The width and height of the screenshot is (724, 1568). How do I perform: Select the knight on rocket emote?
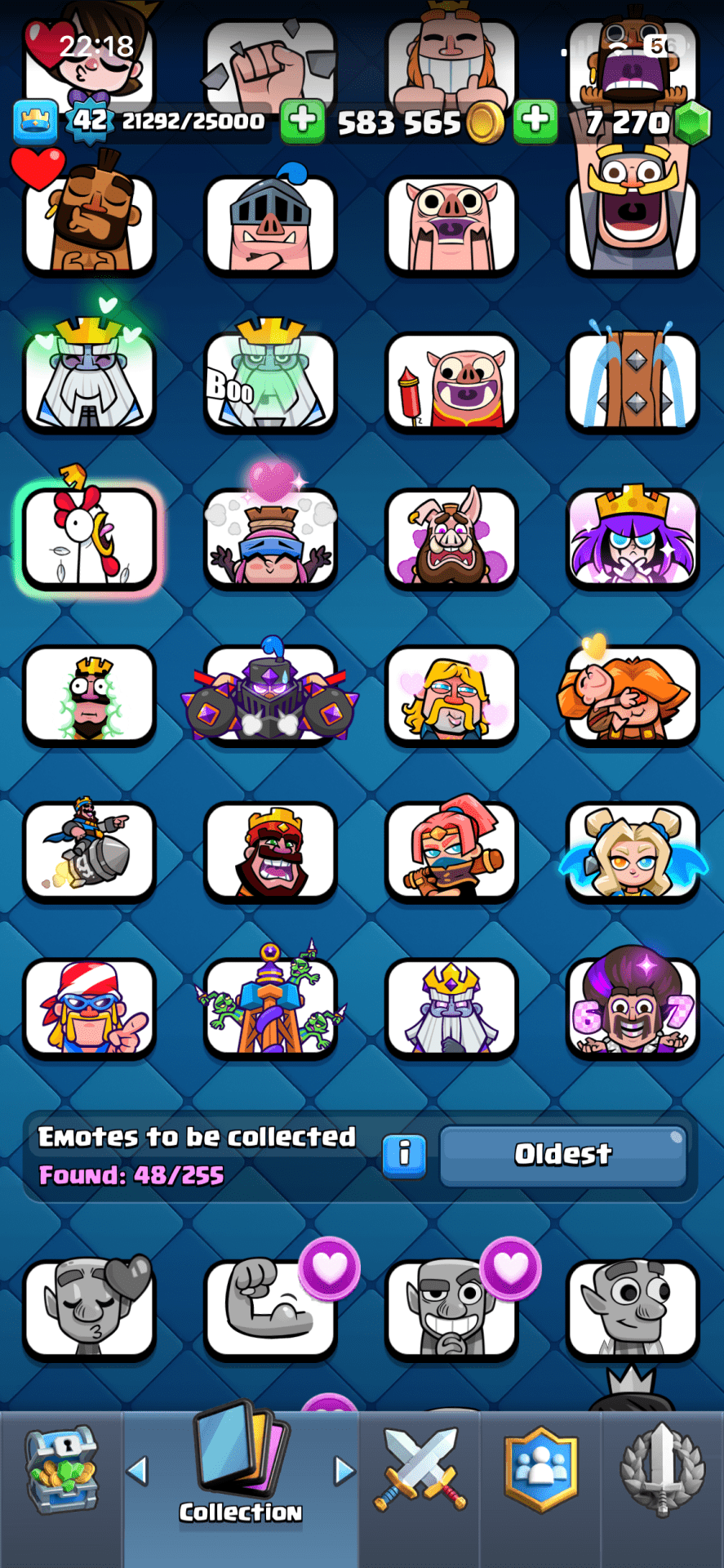[x=89, y=851]
